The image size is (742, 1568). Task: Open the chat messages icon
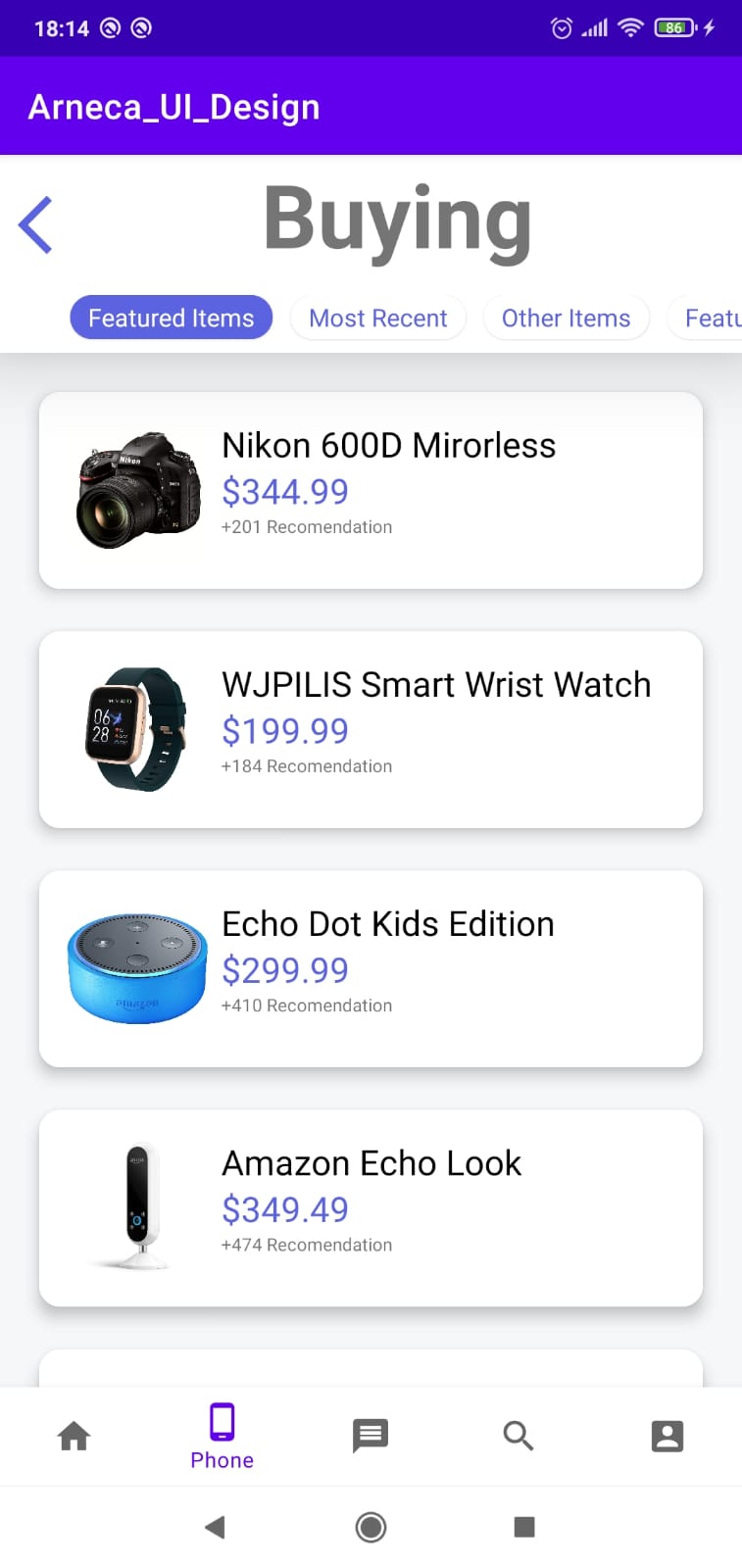371,1436
